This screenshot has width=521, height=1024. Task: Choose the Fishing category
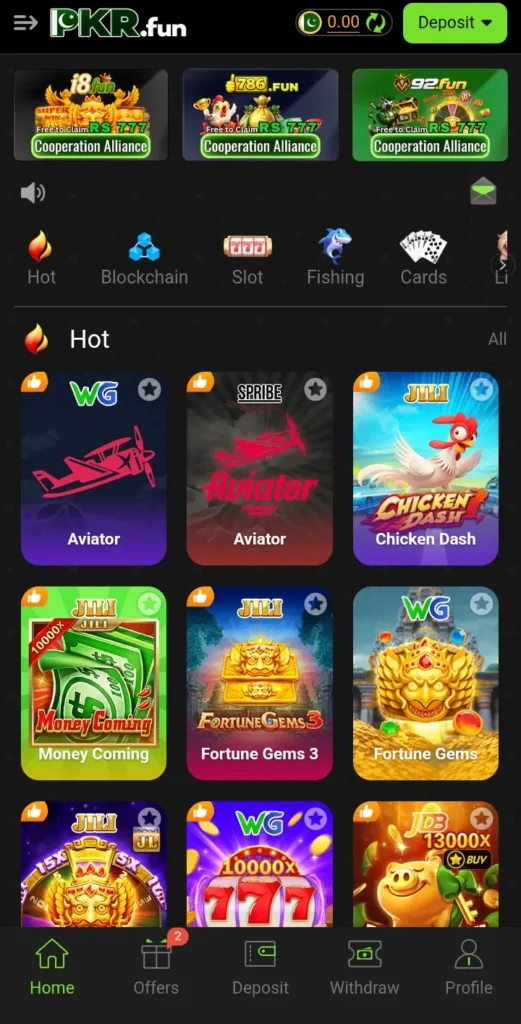click(336, 258)
